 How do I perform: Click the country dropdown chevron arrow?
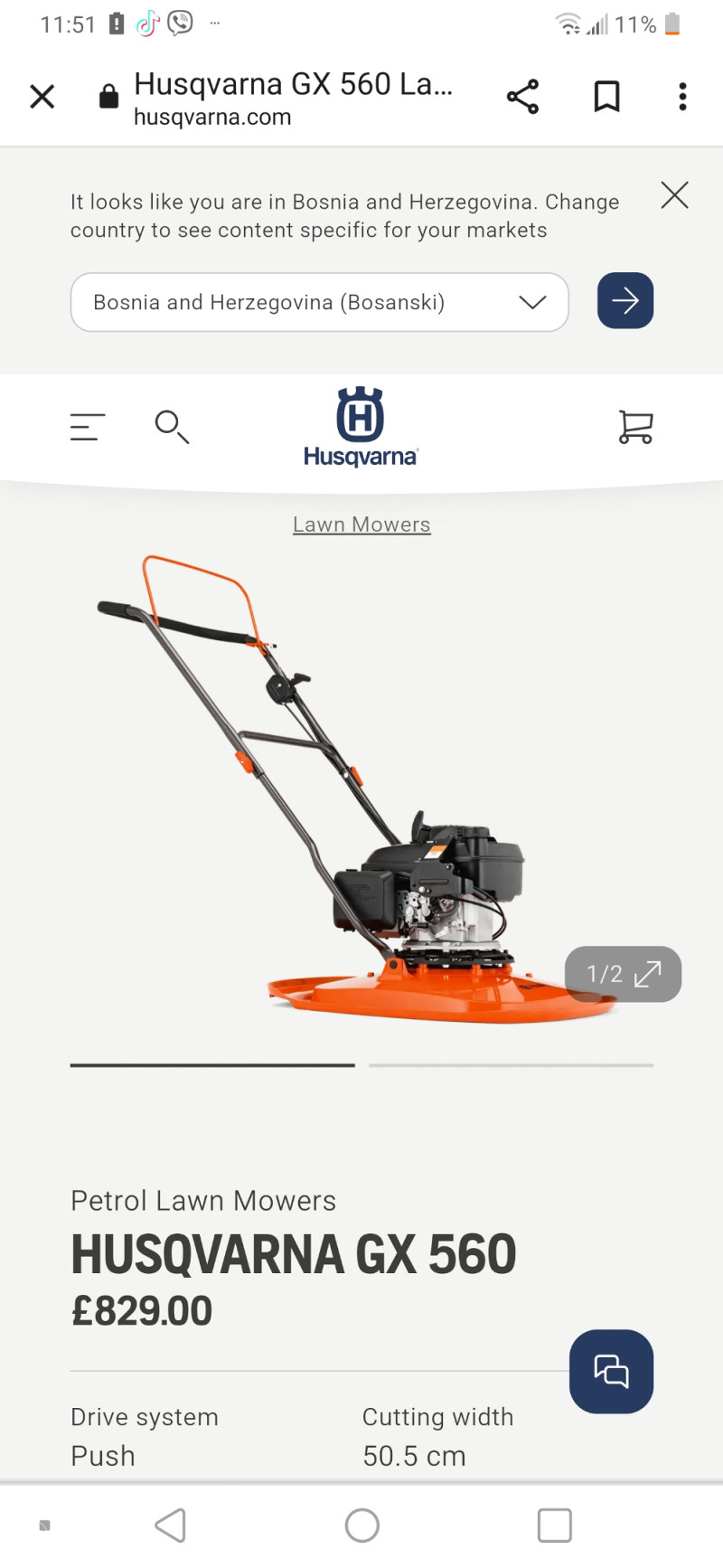pos(531,302)
